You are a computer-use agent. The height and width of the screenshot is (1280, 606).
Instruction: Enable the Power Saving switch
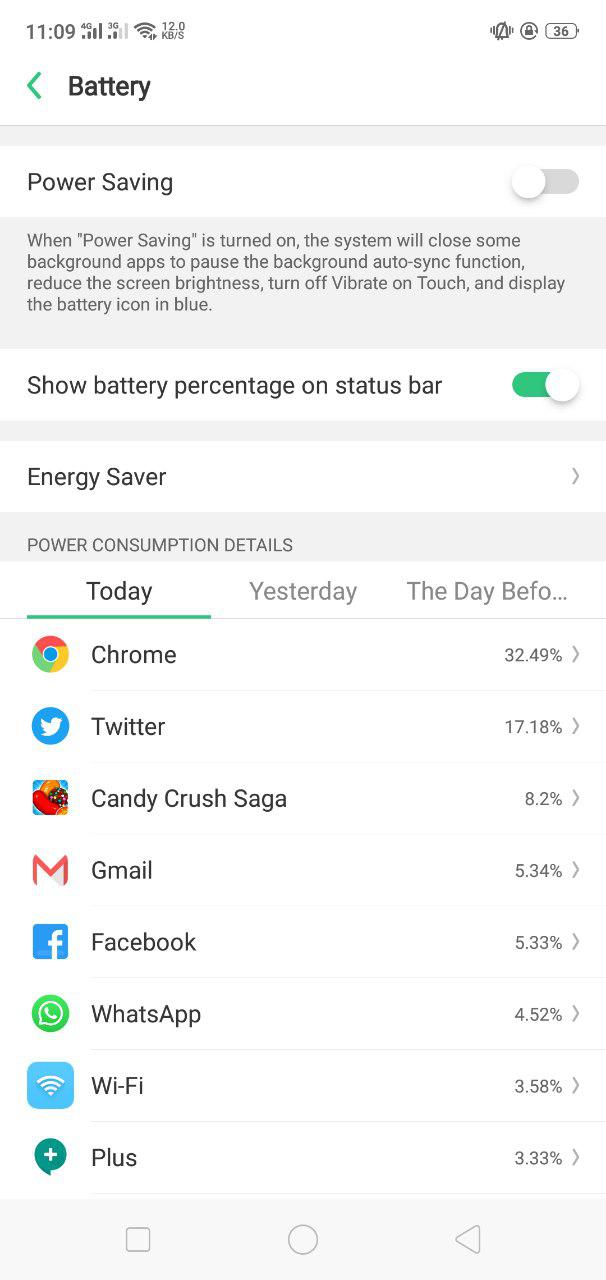point(545,182)
